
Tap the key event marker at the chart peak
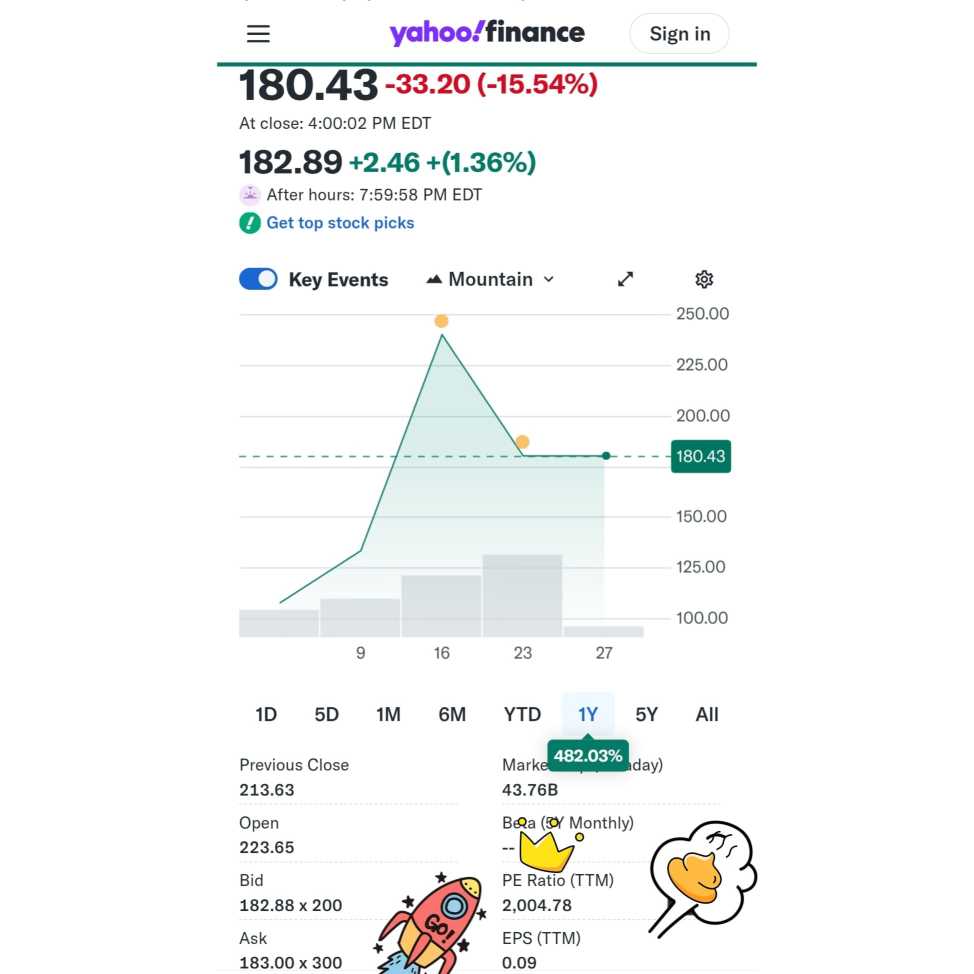point(441,321)
